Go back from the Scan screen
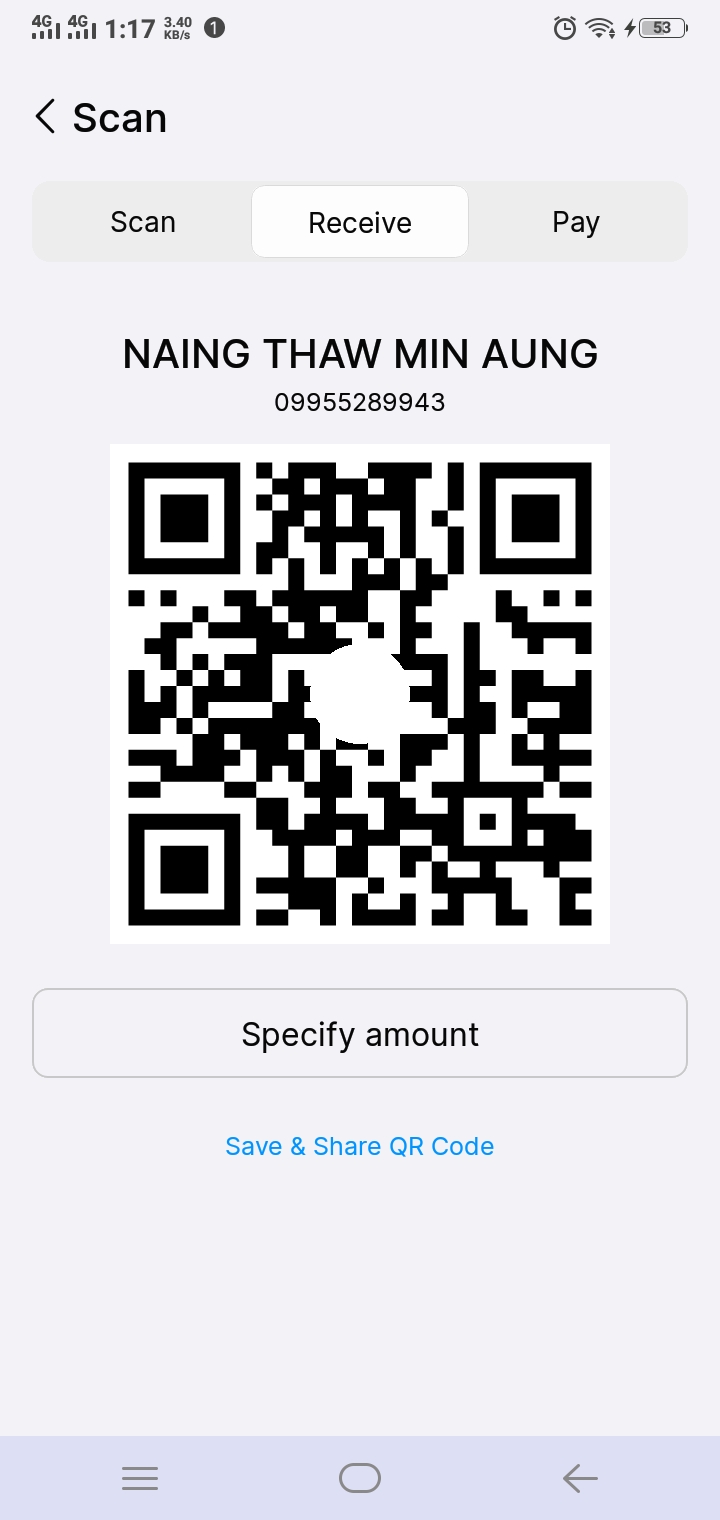720x1520 pixels. (x=46, y=117)
